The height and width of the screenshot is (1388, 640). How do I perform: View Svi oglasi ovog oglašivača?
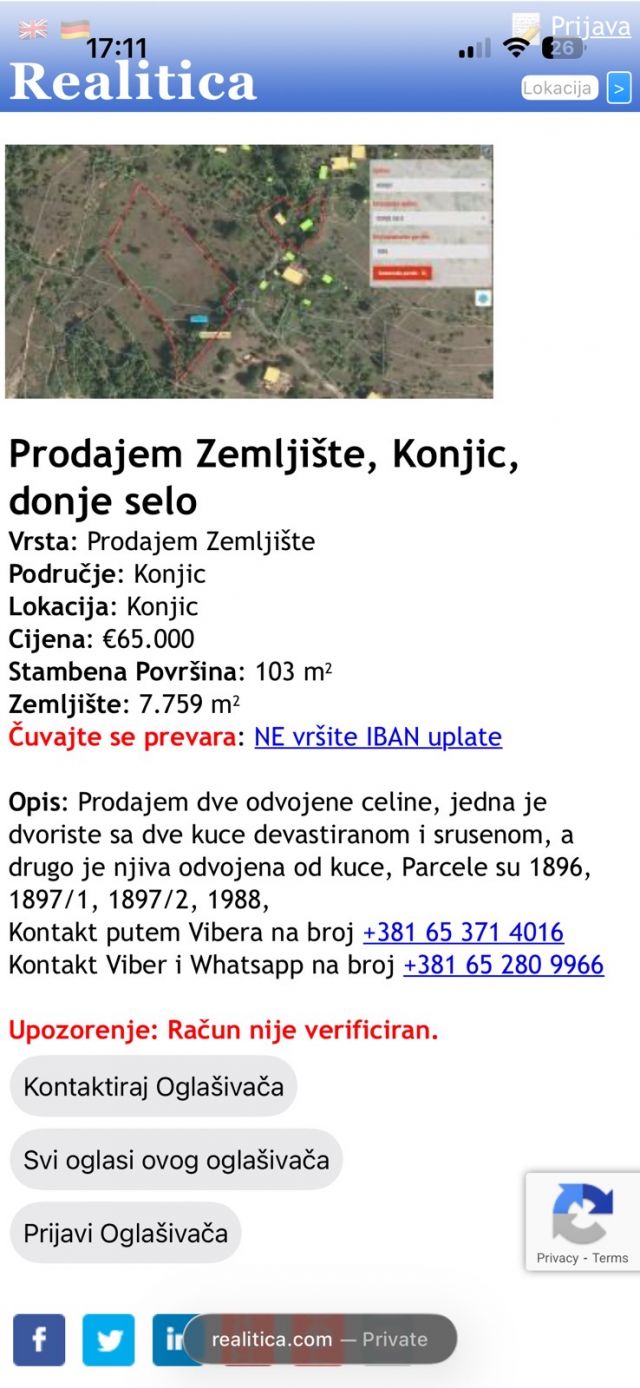176,1160
